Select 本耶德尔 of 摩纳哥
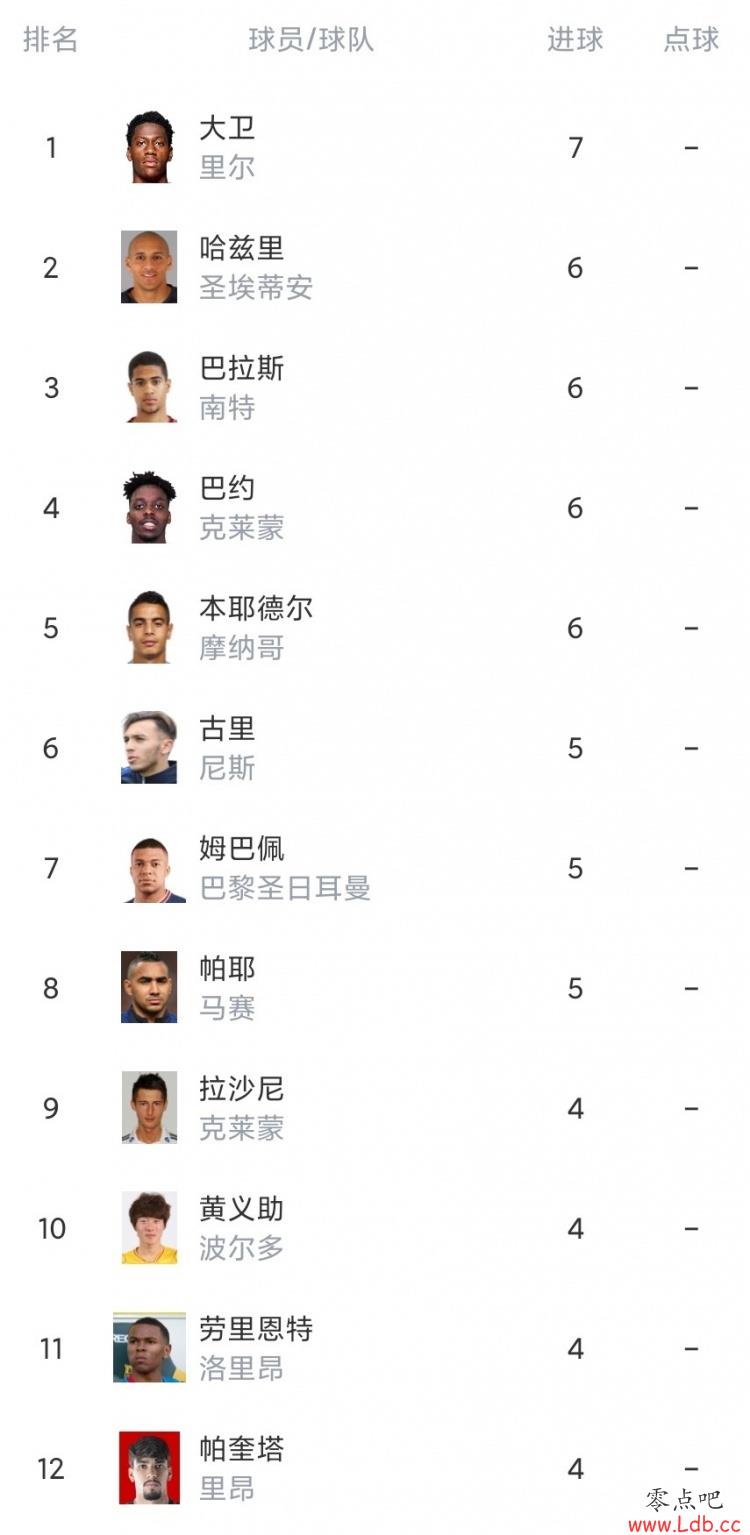This screenshot has height=1535, width=750. [375, 628]
